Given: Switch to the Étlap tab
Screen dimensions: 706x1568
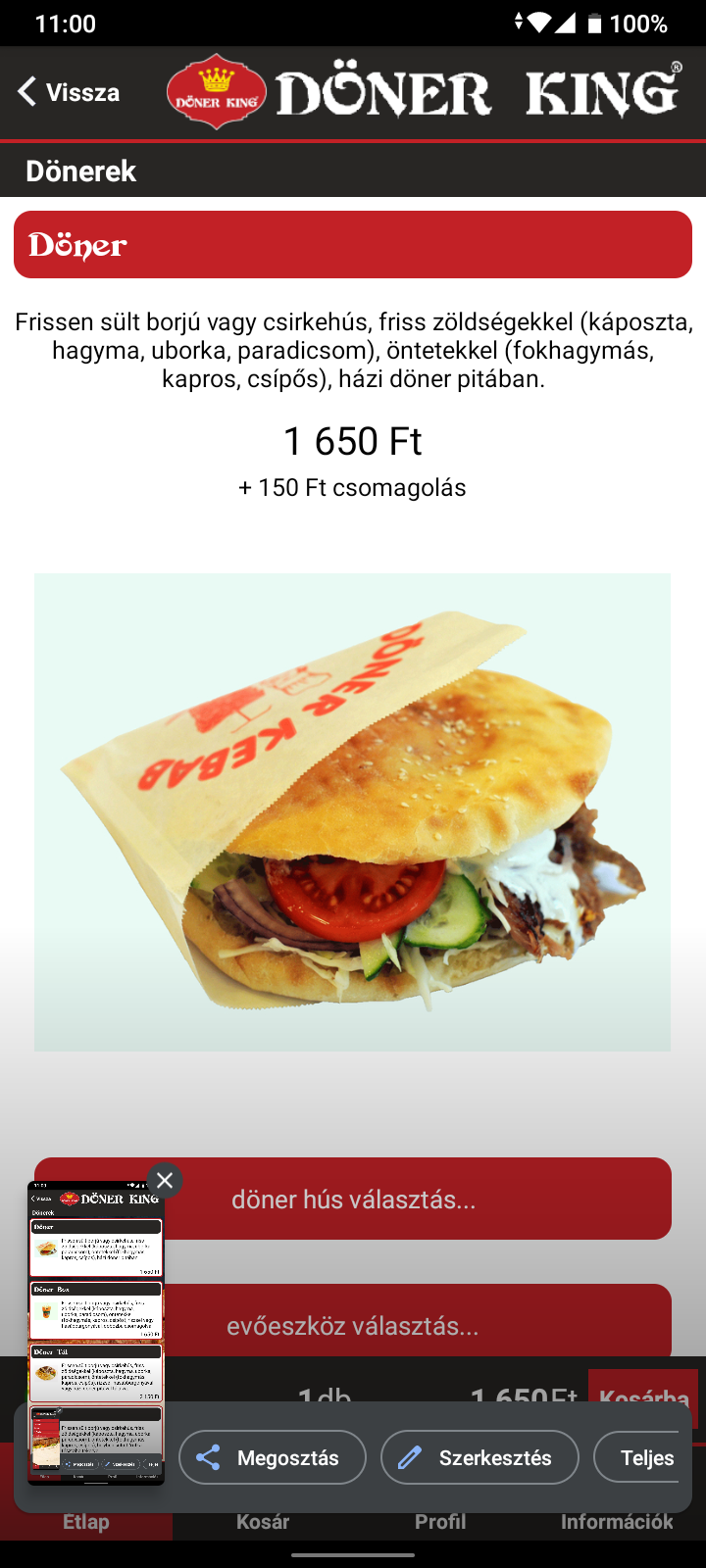Looking at the screenshot, I should (x=86, y=1522).
